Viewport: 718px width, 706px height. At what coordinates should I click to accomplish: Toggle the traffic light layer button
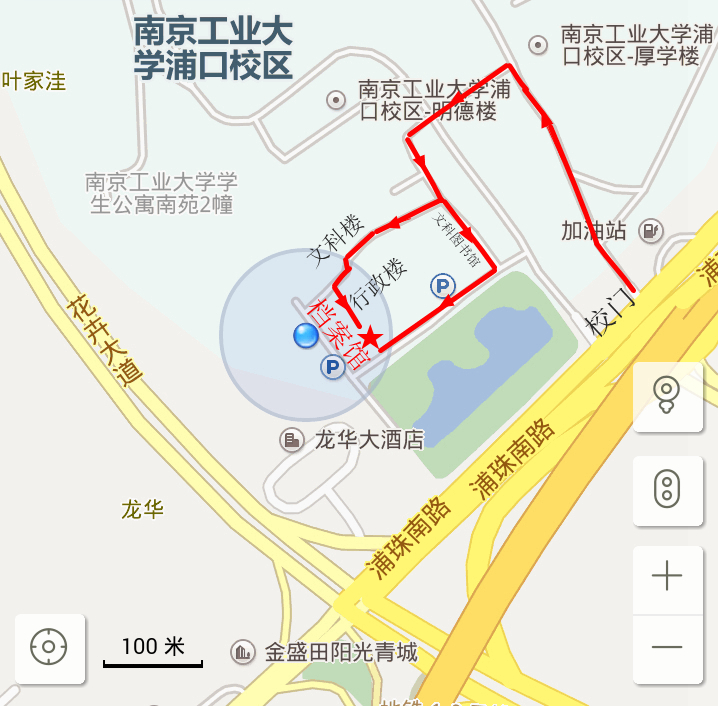tap(667, 490)
